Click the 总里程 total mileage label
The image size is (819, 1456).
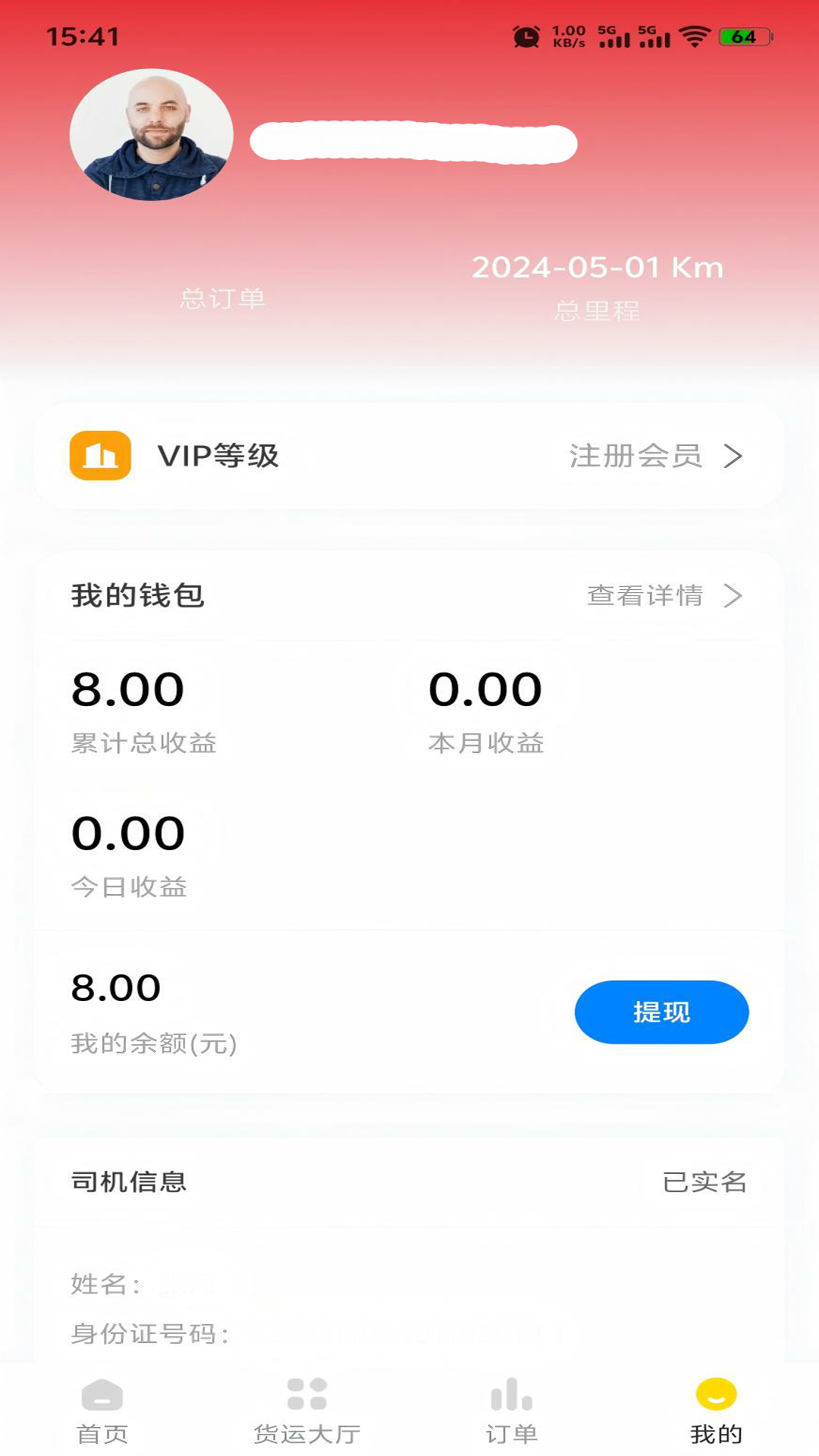(597, 309)
